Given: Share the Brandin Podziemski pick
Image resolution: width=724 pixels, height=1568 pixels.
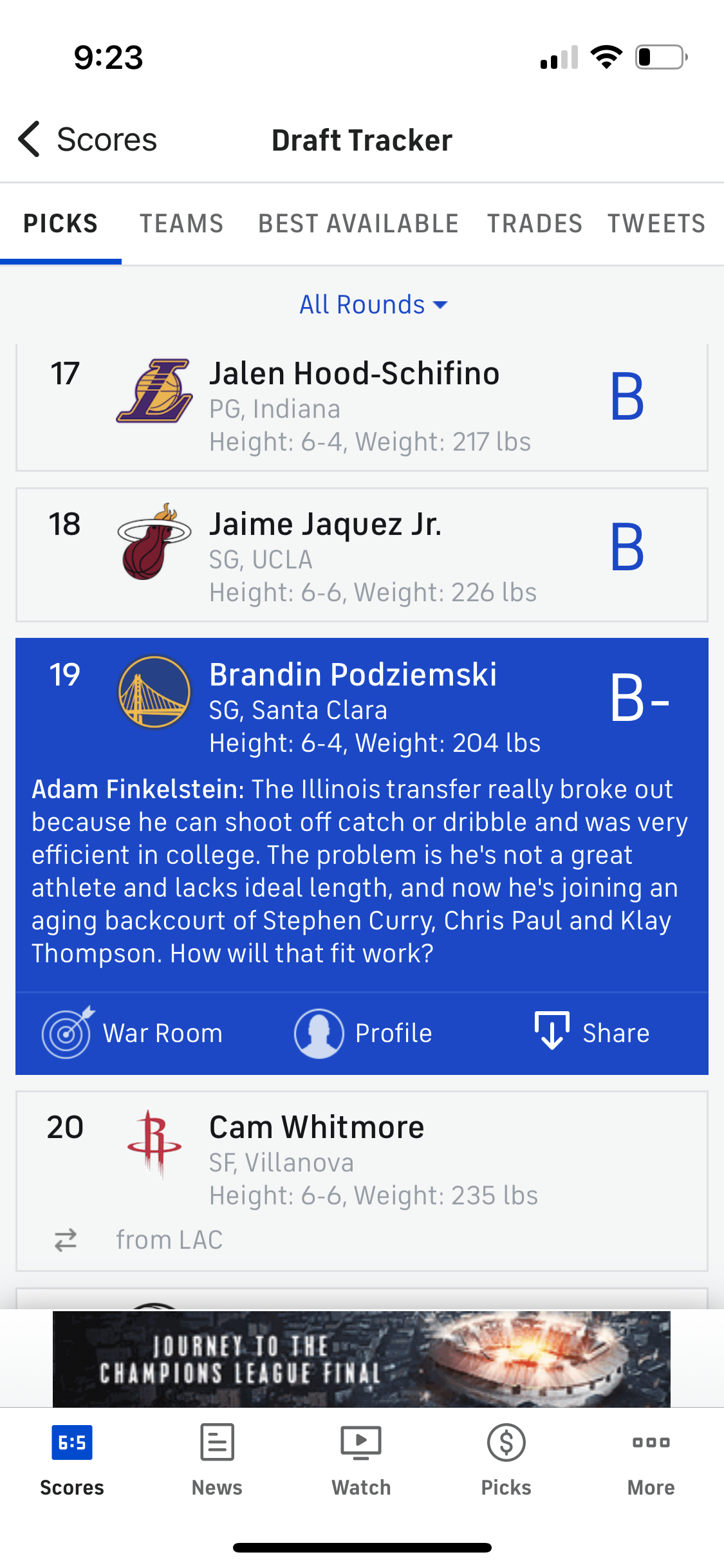Looking at the screenshot, I should pyautogui.click(x=592, y=1032).
